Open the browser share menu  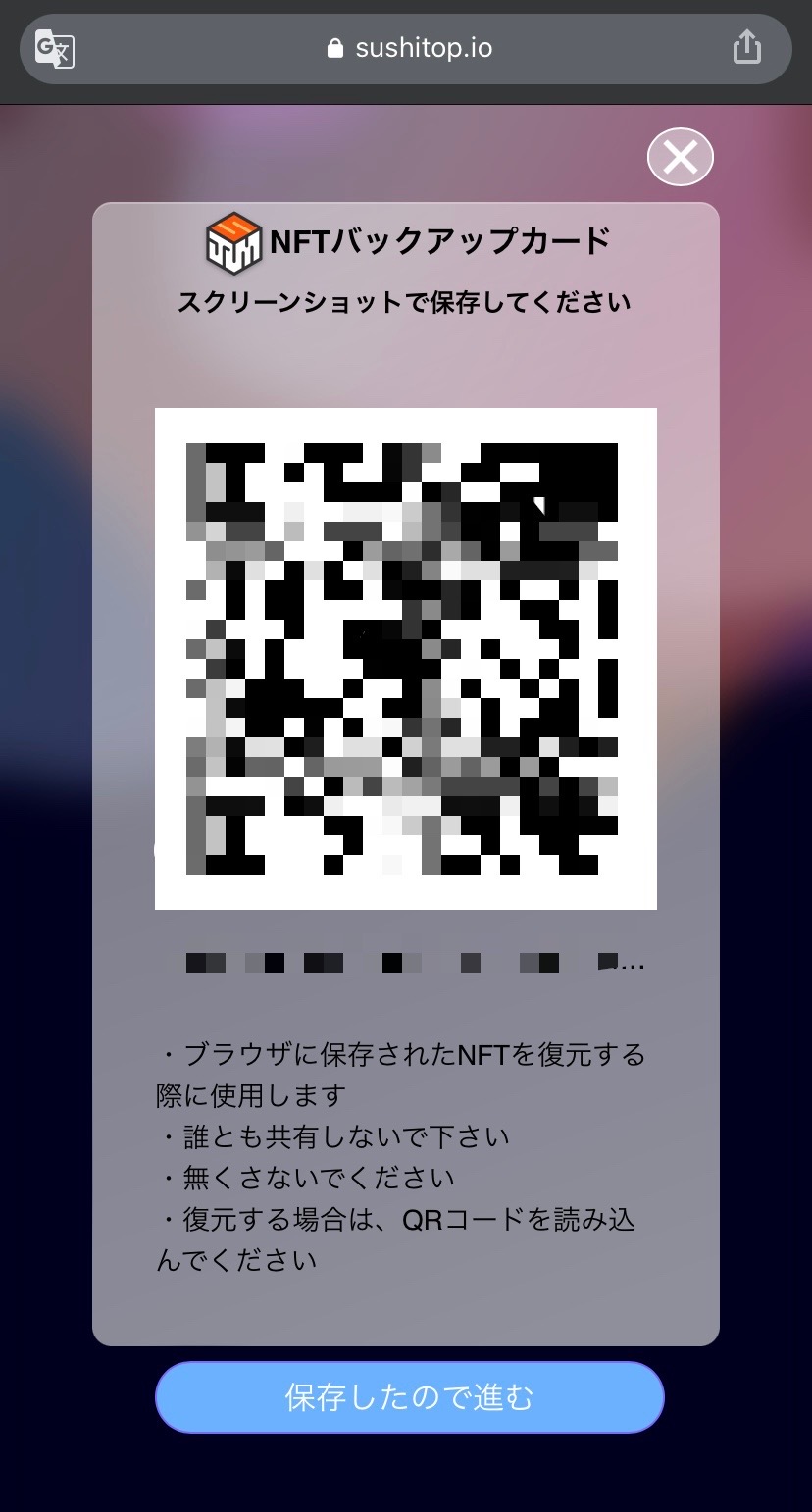tap(747, 47)
